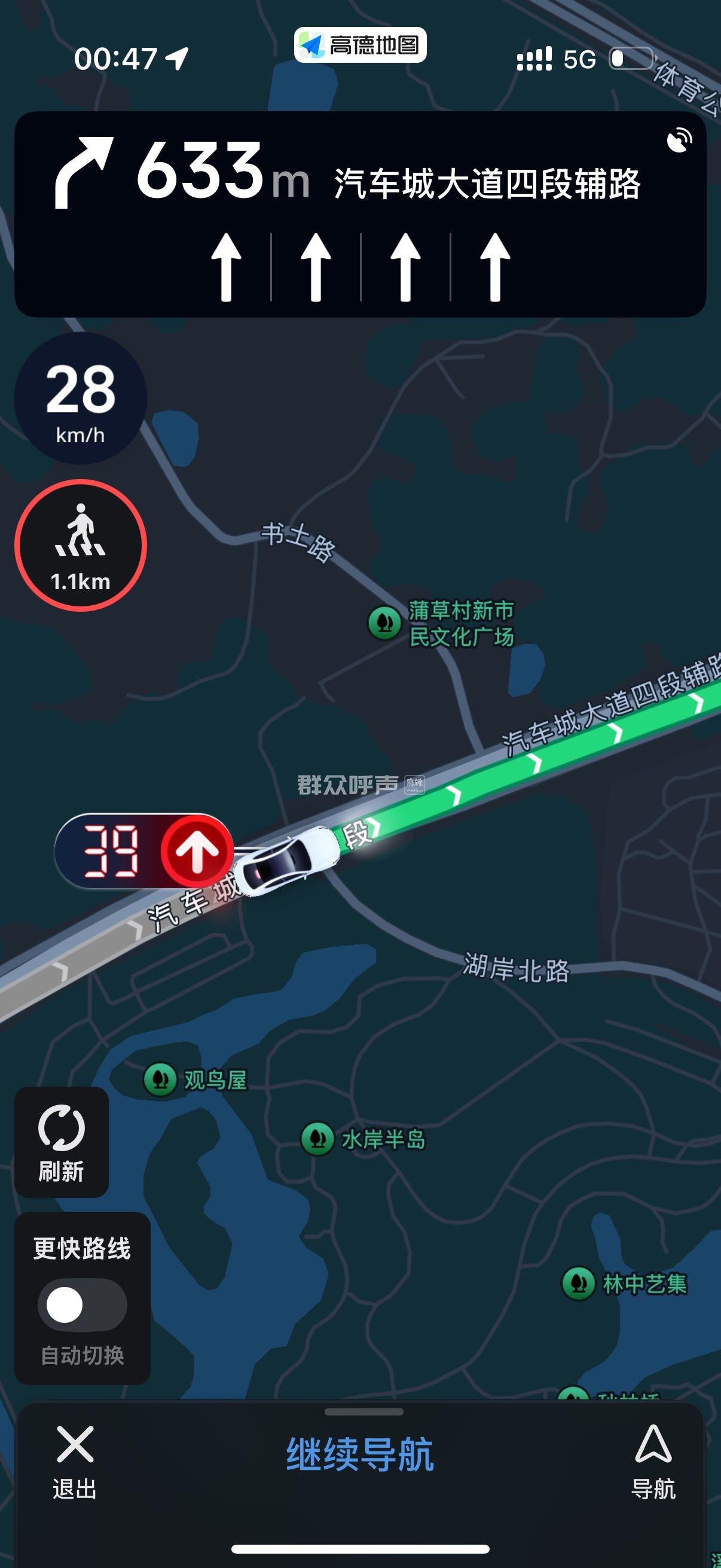
Task: Refresh the route with 刷新
Action: [62, 1143]
